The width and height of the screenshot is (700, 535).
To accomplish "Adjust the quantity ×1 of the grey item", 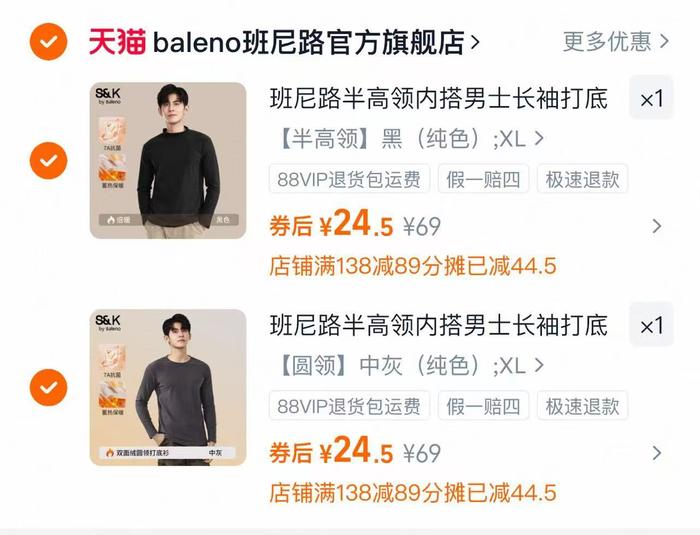I will tap(651, 326).
